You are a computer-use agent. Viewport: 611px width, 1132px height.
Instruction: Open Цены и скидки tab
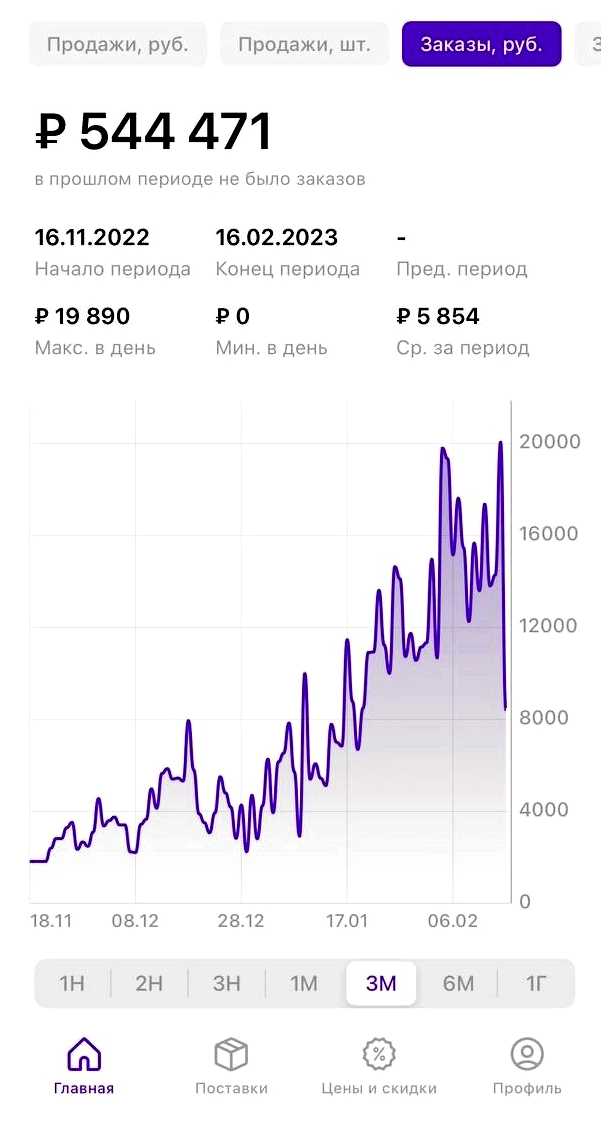[379, 1066]
